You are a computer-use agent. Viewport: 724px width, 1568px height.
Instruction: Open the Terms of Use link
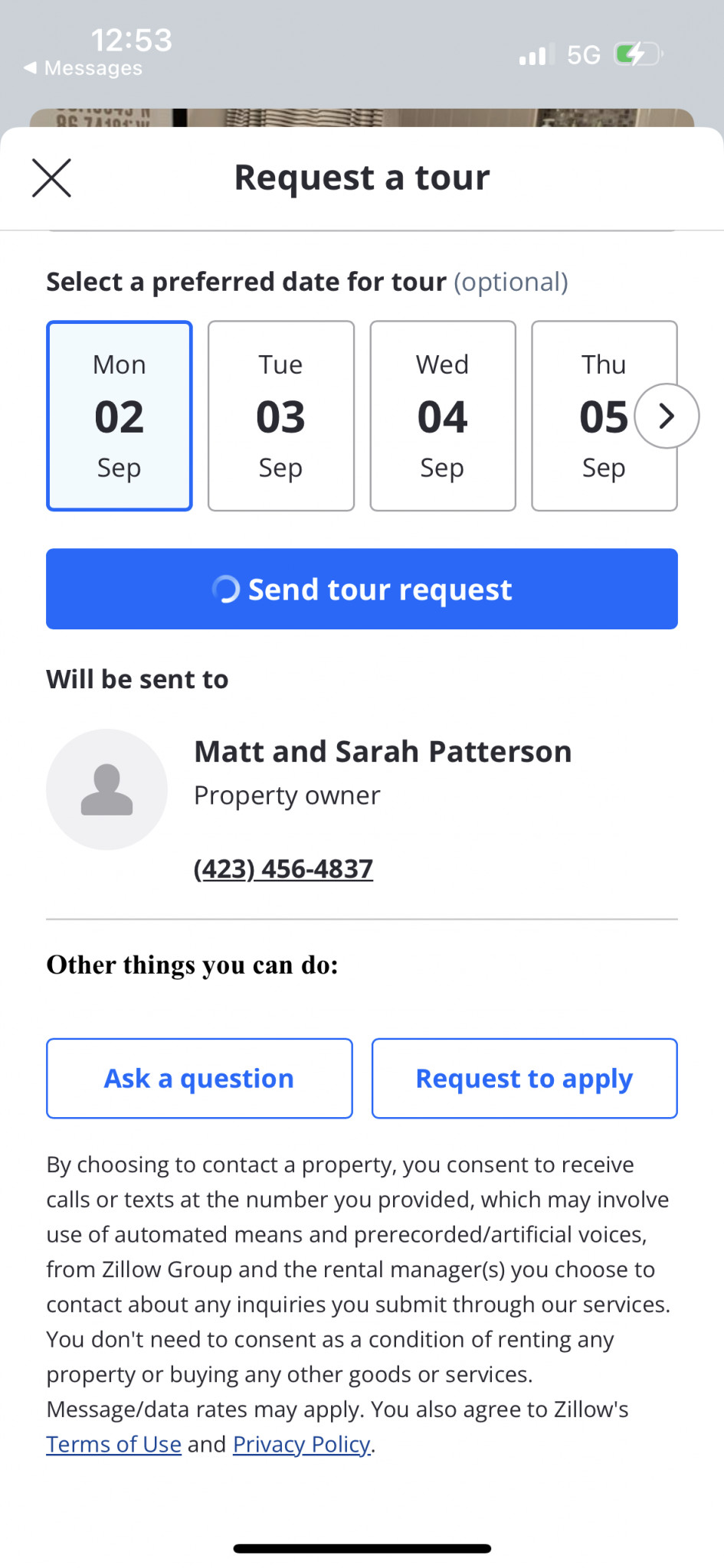(113, 1444)
